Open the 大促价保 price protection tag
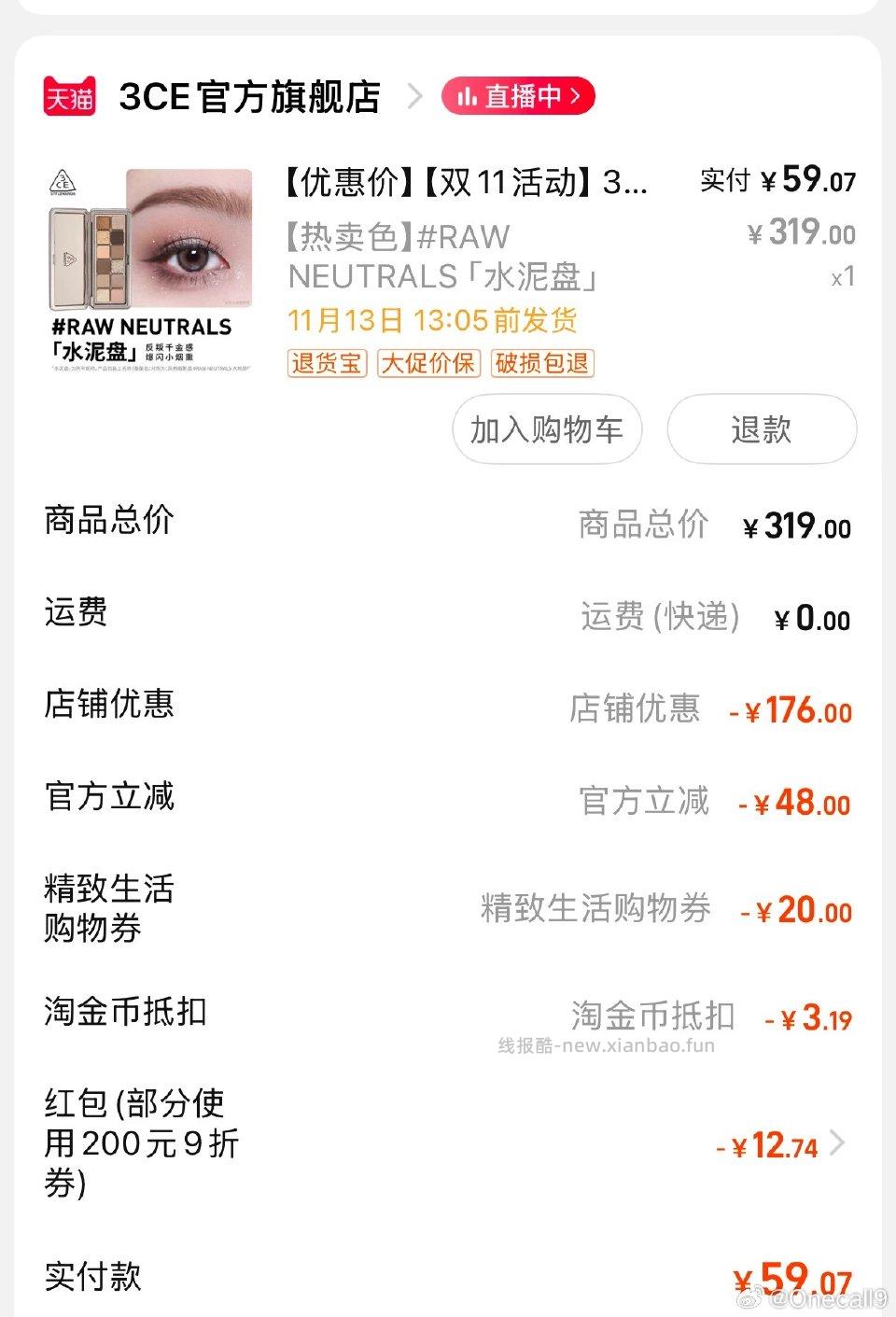Viewport: 896px width, 1317px height. pyautogui.click(x=427, y=364)
